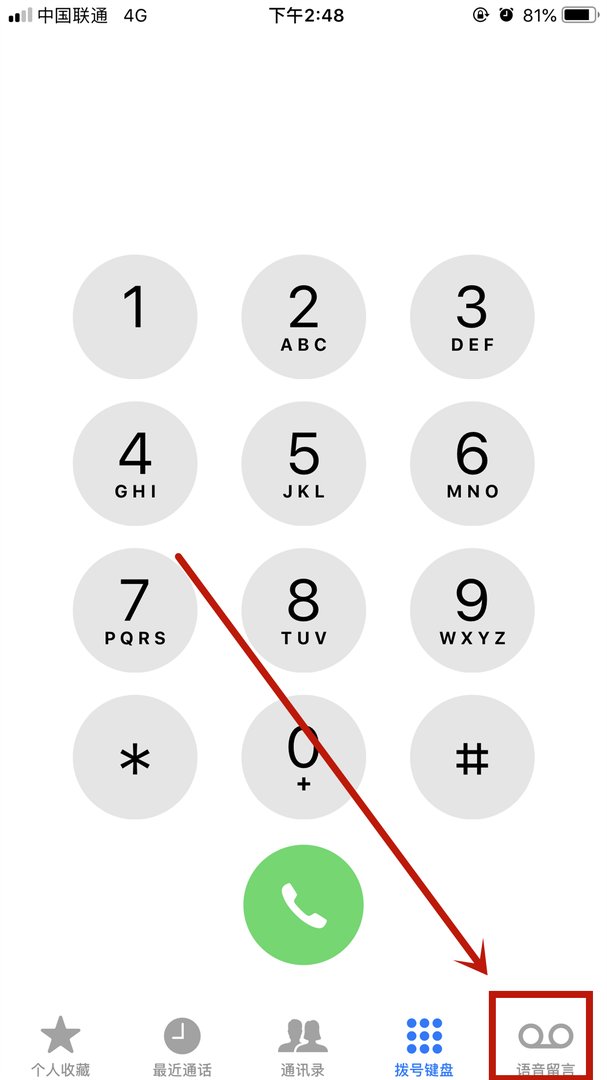This screenshot has width=607, height=1080.
Task: Enter digit 9 WXYZ
Action: 472,610
